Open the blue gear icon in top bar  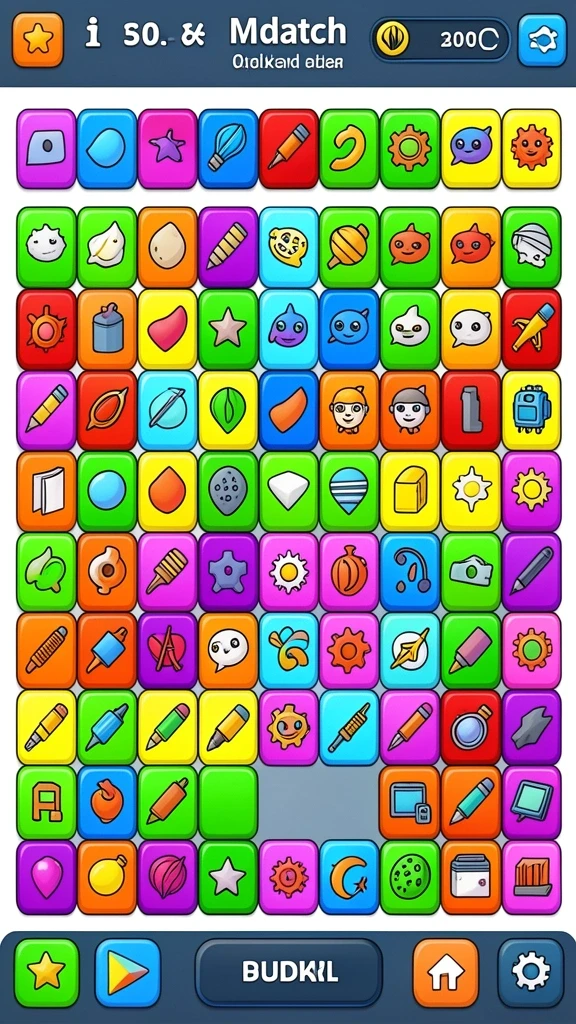click(542, 40)
